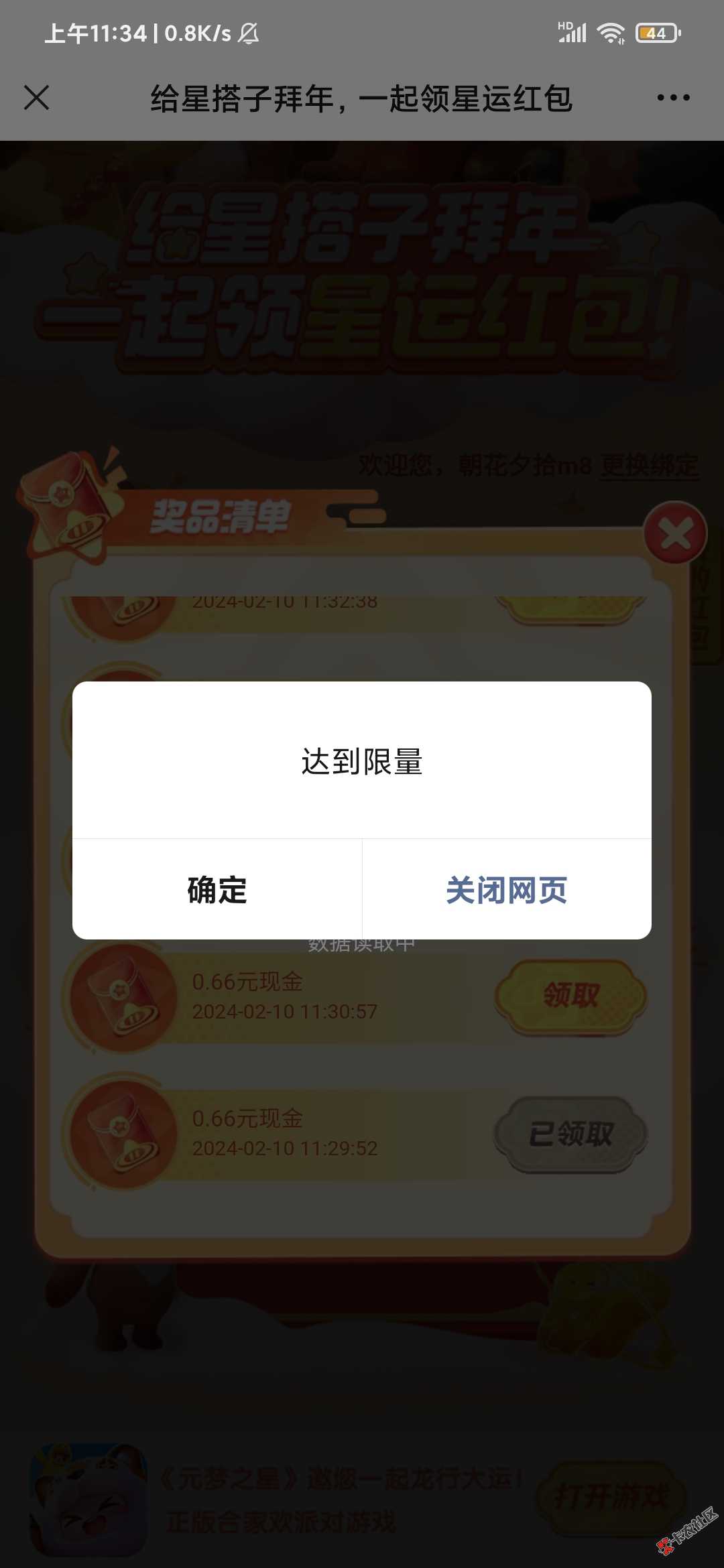Dismiss the 奖品清单 prize list panel
The width and height of the screenshot is (724, 1568).
tap(675, 534)
